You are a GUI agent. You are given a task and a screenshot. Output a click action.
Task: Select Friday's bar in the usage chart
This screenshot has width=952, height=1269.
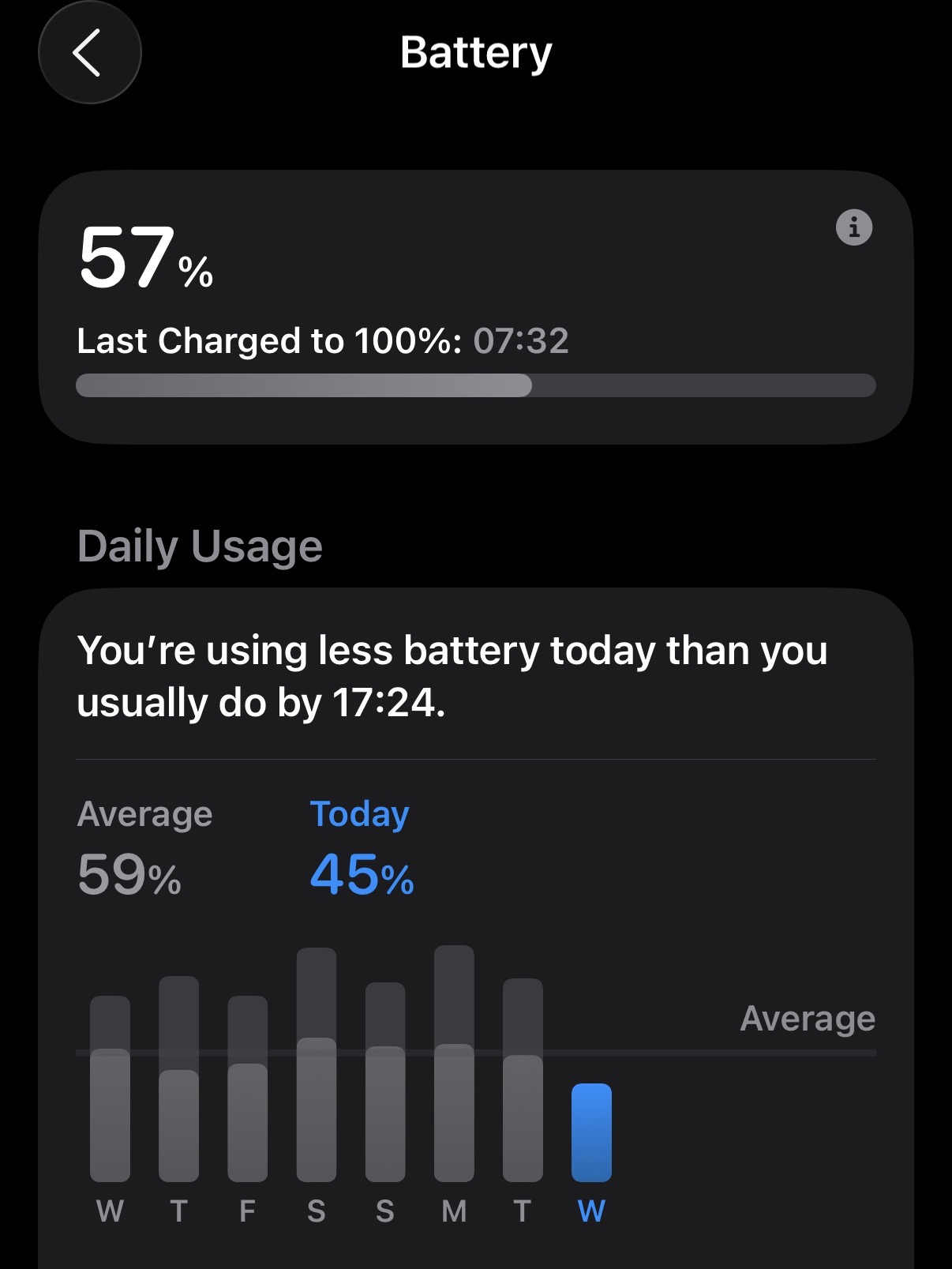pos(247,1089)
